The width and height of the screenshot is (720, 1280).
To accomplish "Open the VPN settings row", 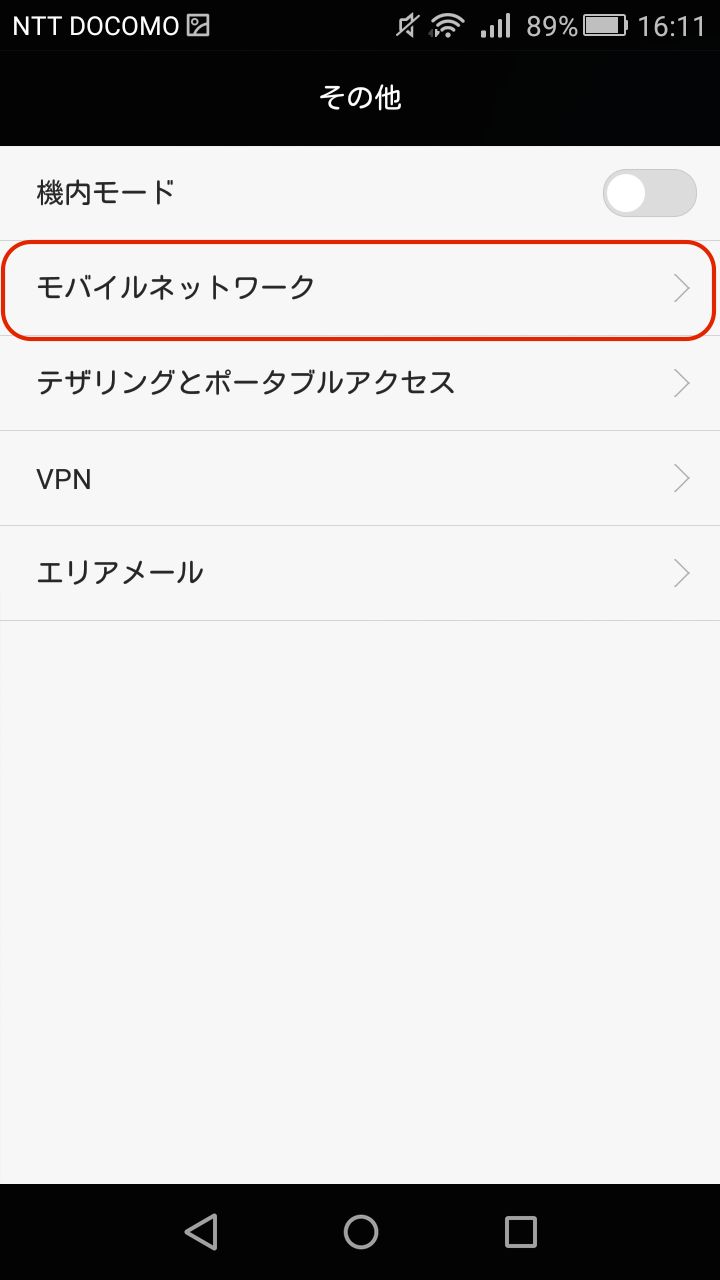I will click(360, 478).
